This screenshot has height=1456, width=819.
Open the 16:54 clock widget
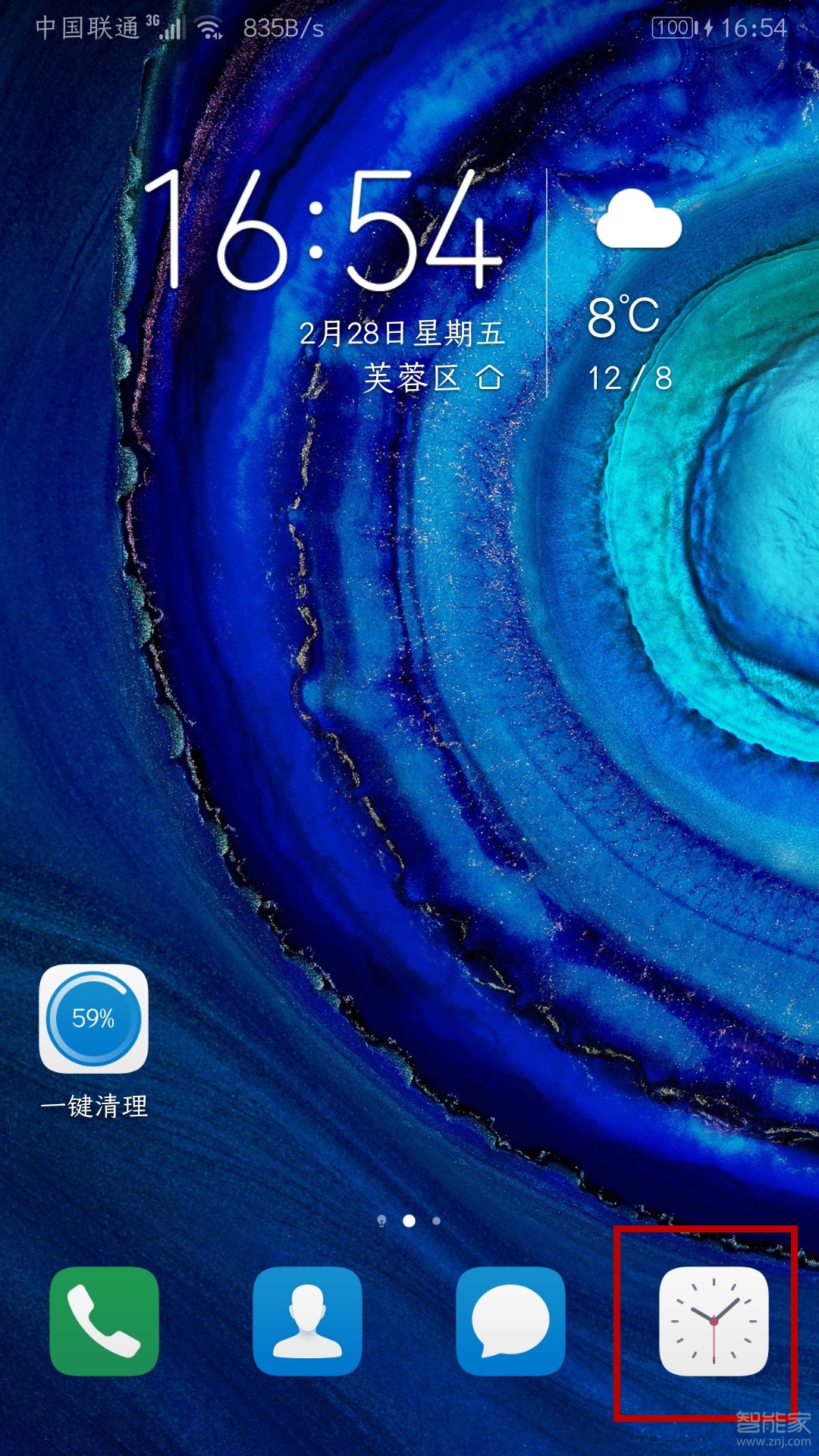(x=322, y=230)
